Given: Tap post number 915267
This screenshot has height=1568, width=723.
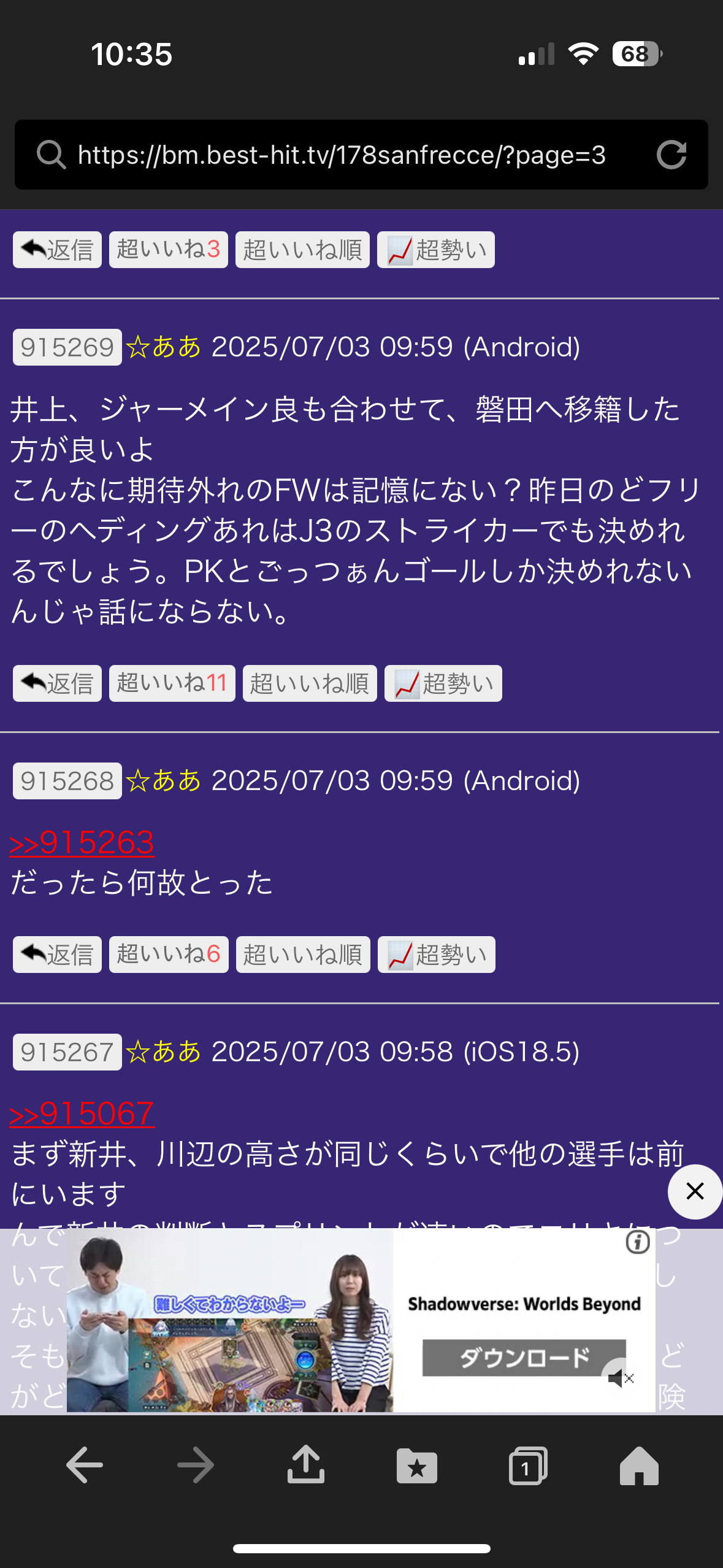Looking at the screenshot, I should pyautogui.click(x=67, y=1052).
